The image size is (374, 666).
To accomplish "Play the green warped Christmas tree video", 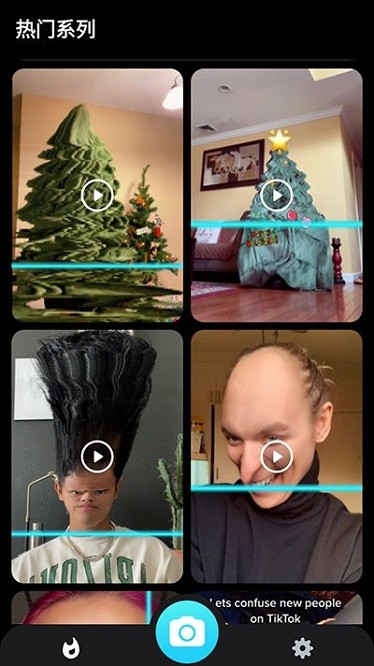I will [x=97, y=195].
